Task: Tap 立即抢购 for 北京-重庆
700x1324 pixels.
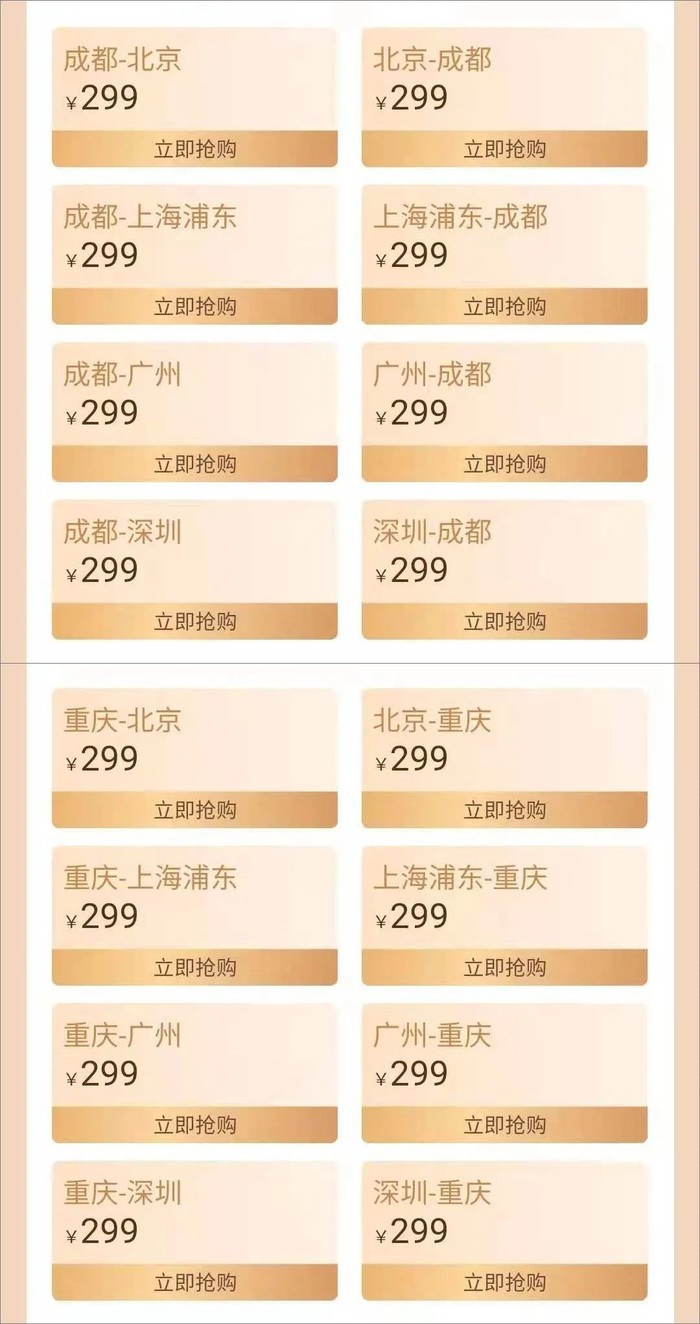Action: click(504, 810)
